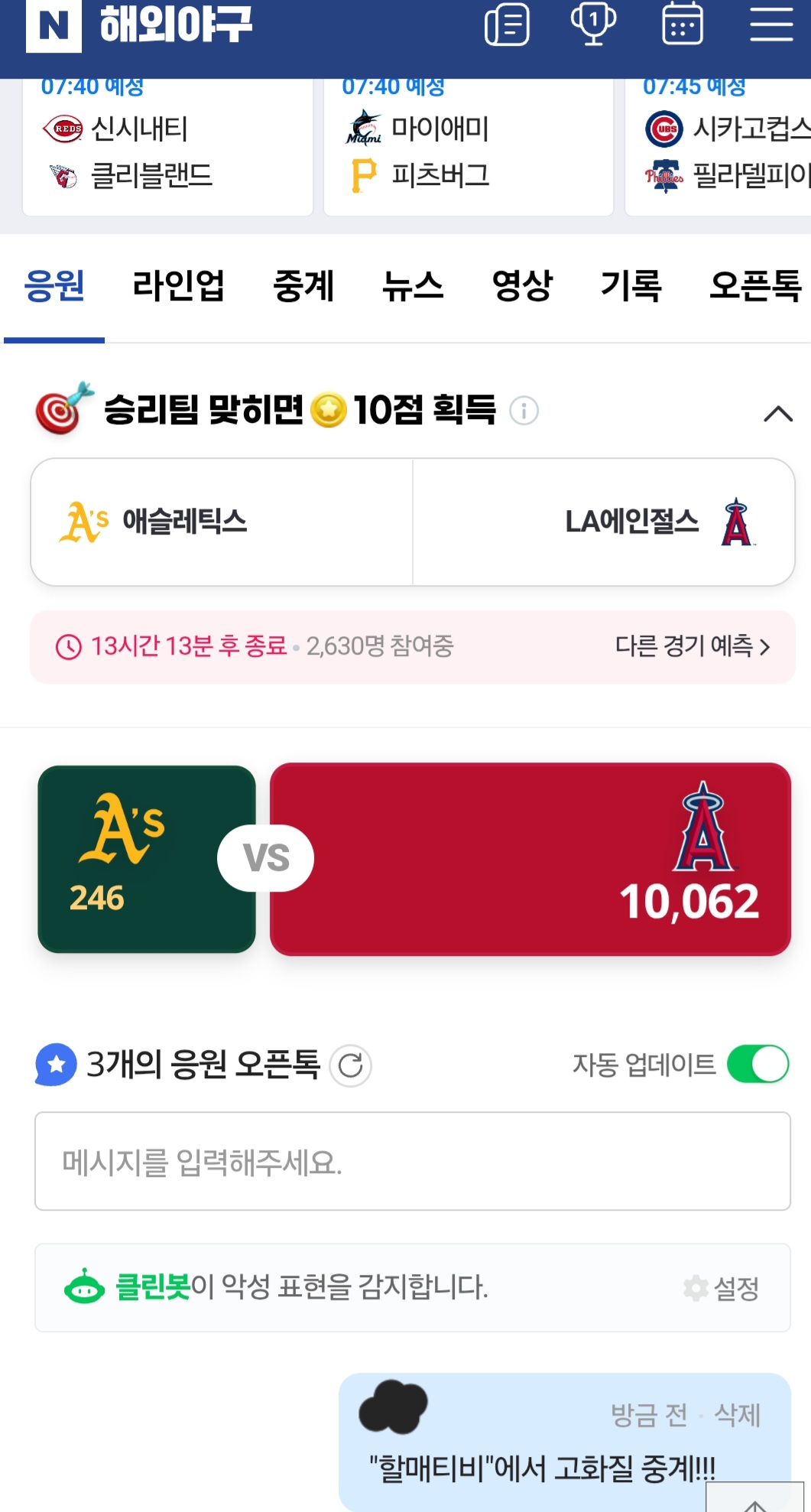Screen dimensions: 811x1512
Task: Pick 애슬레틱스 as the winning team
Action: pos(222,522)
